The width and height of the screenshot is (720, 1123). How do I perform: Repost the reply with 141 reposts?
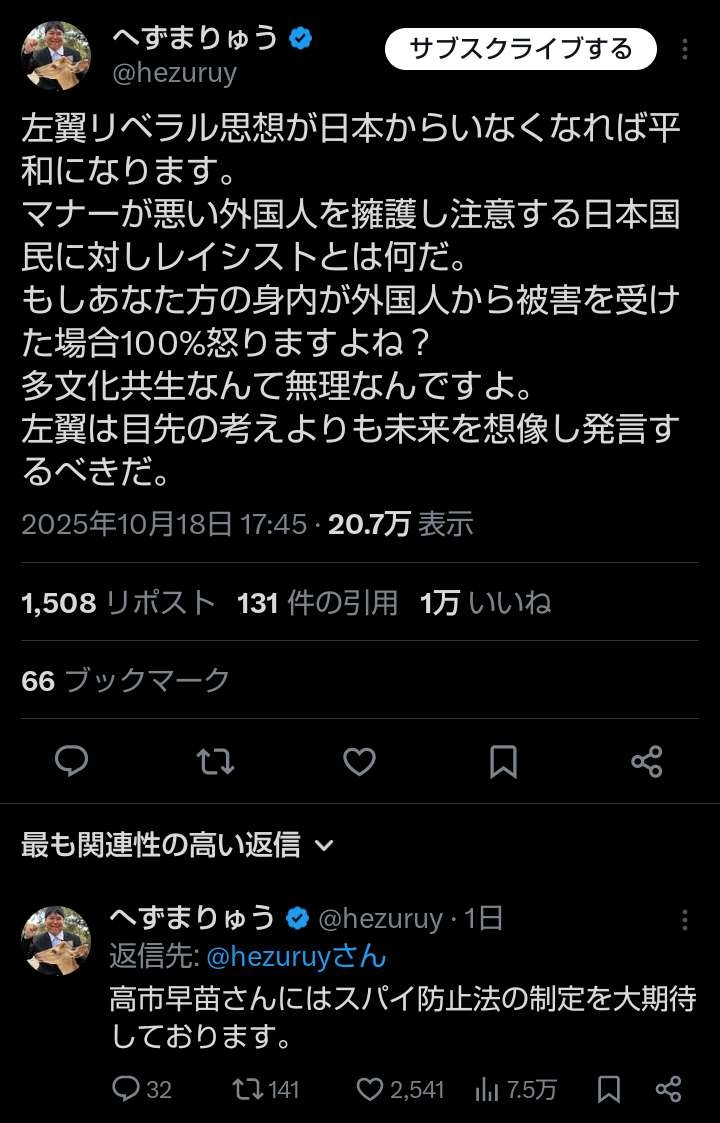coord(265,1089)
